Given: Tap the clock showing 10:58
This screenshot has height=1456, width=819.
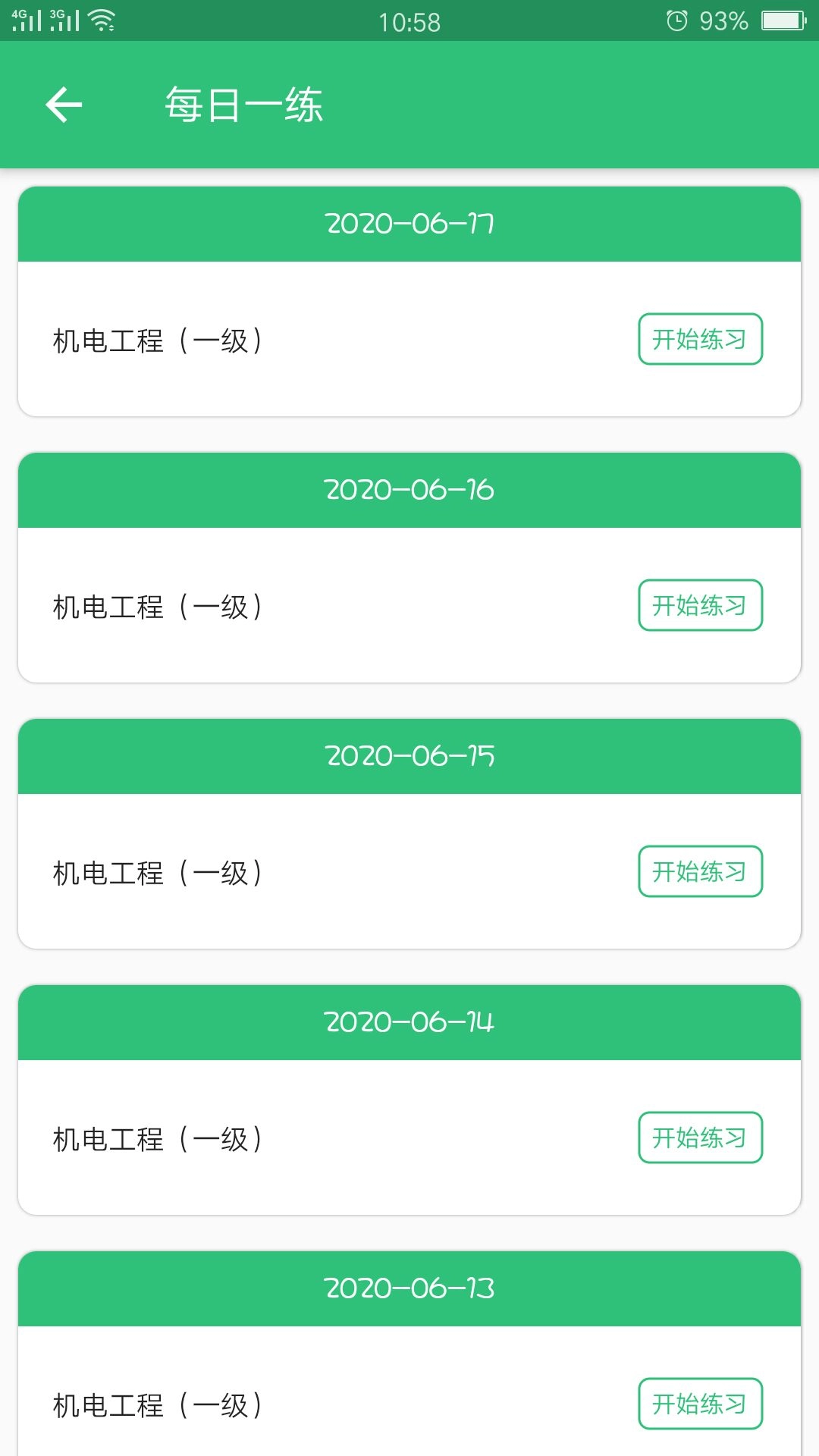Looking at the screenshot, I should point(409,22).
